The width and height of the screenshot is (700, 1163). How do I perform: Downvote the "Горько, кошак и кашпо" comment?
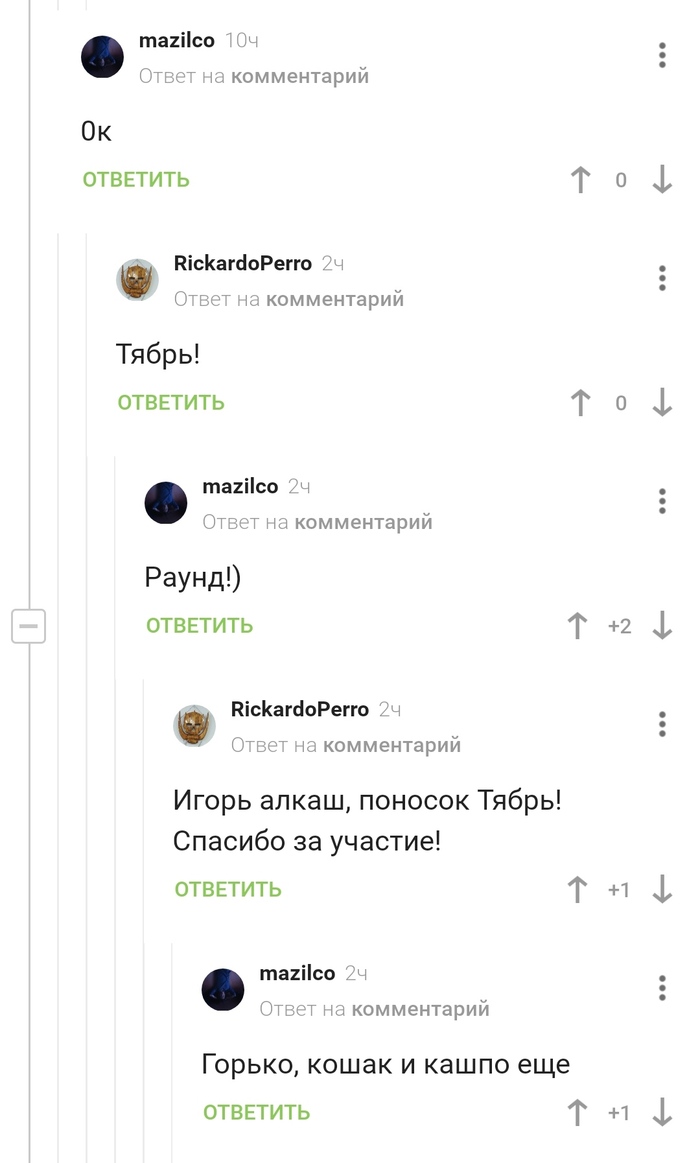coord(662,1112)
